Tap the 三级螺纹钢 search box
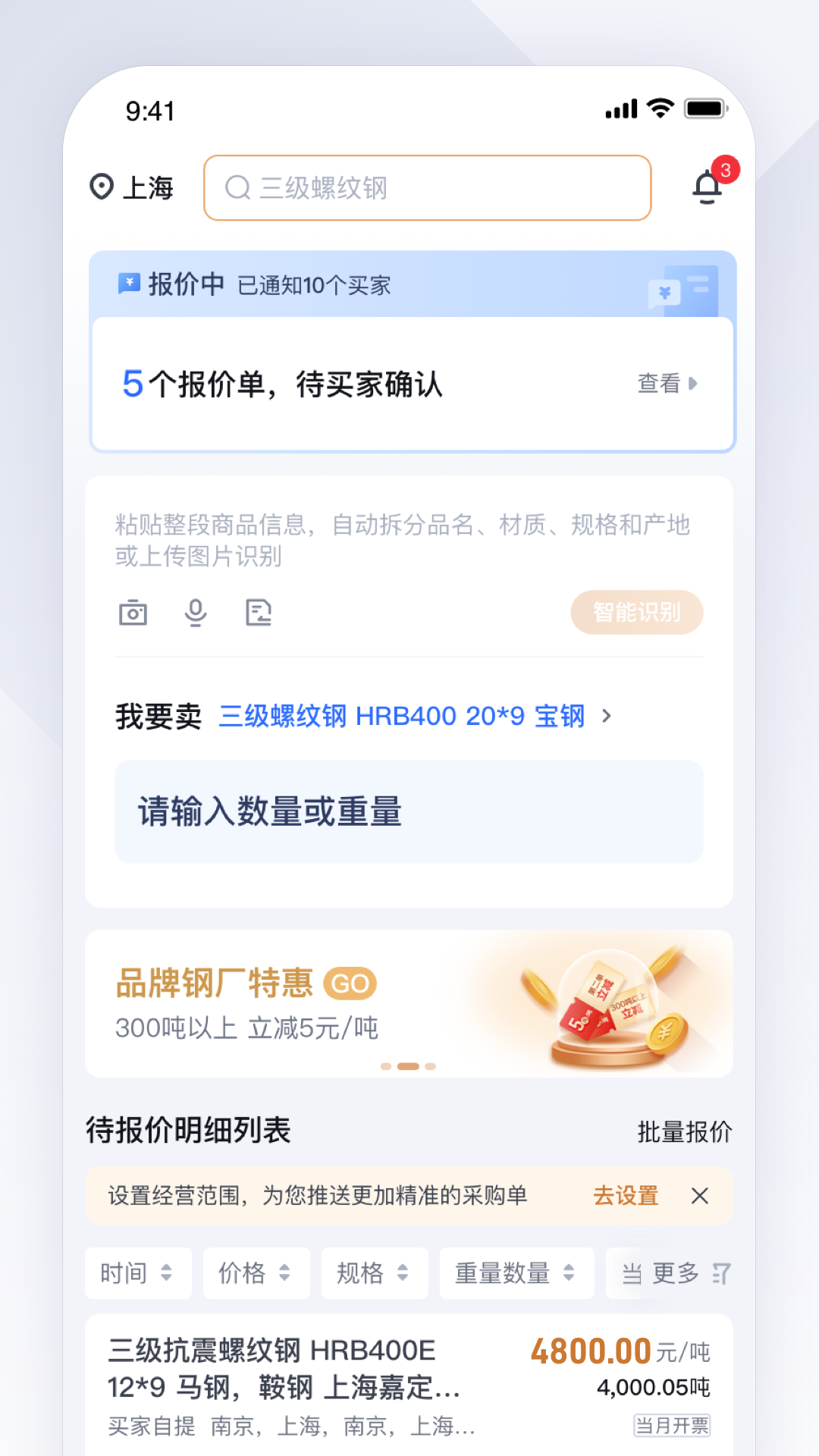The image size is (819, 1456). tap(427, 188)
